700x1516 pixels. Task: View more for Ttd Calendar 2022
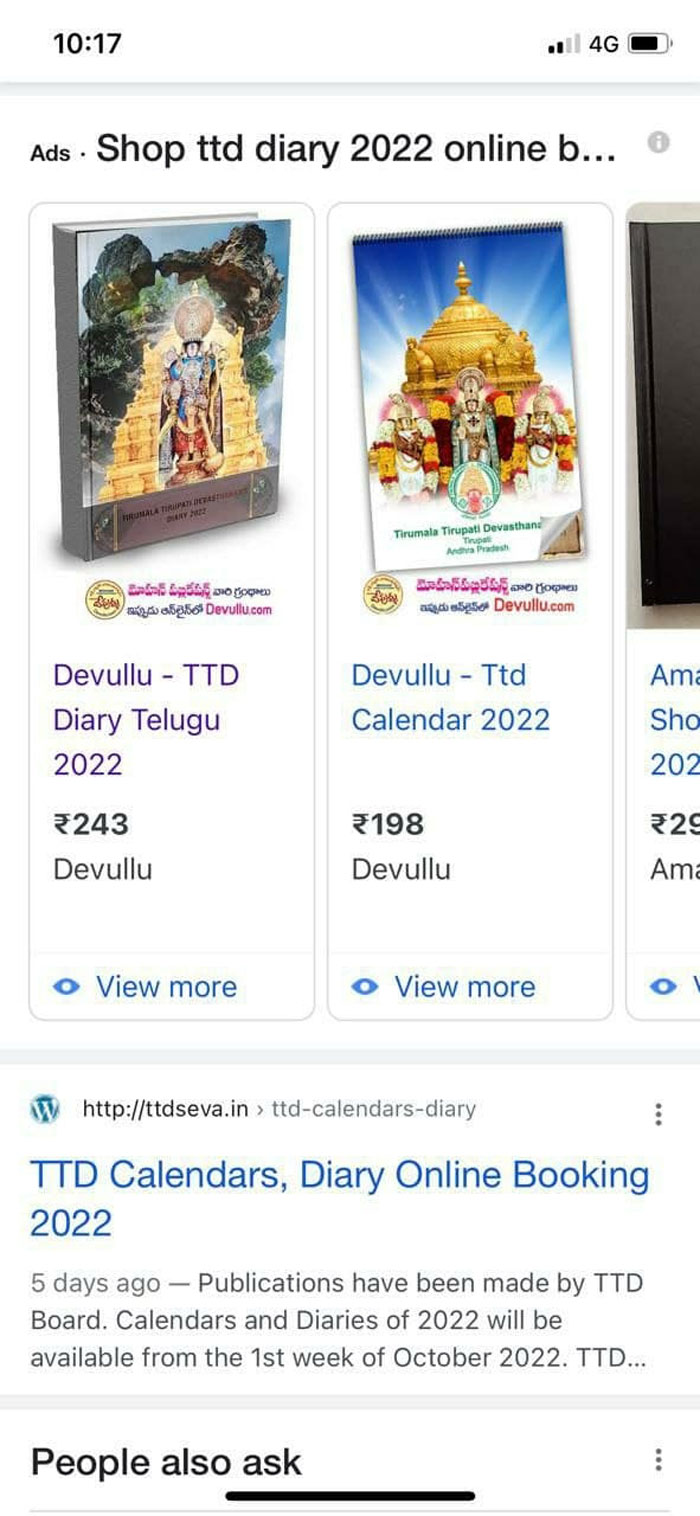(x=445, y=987)
